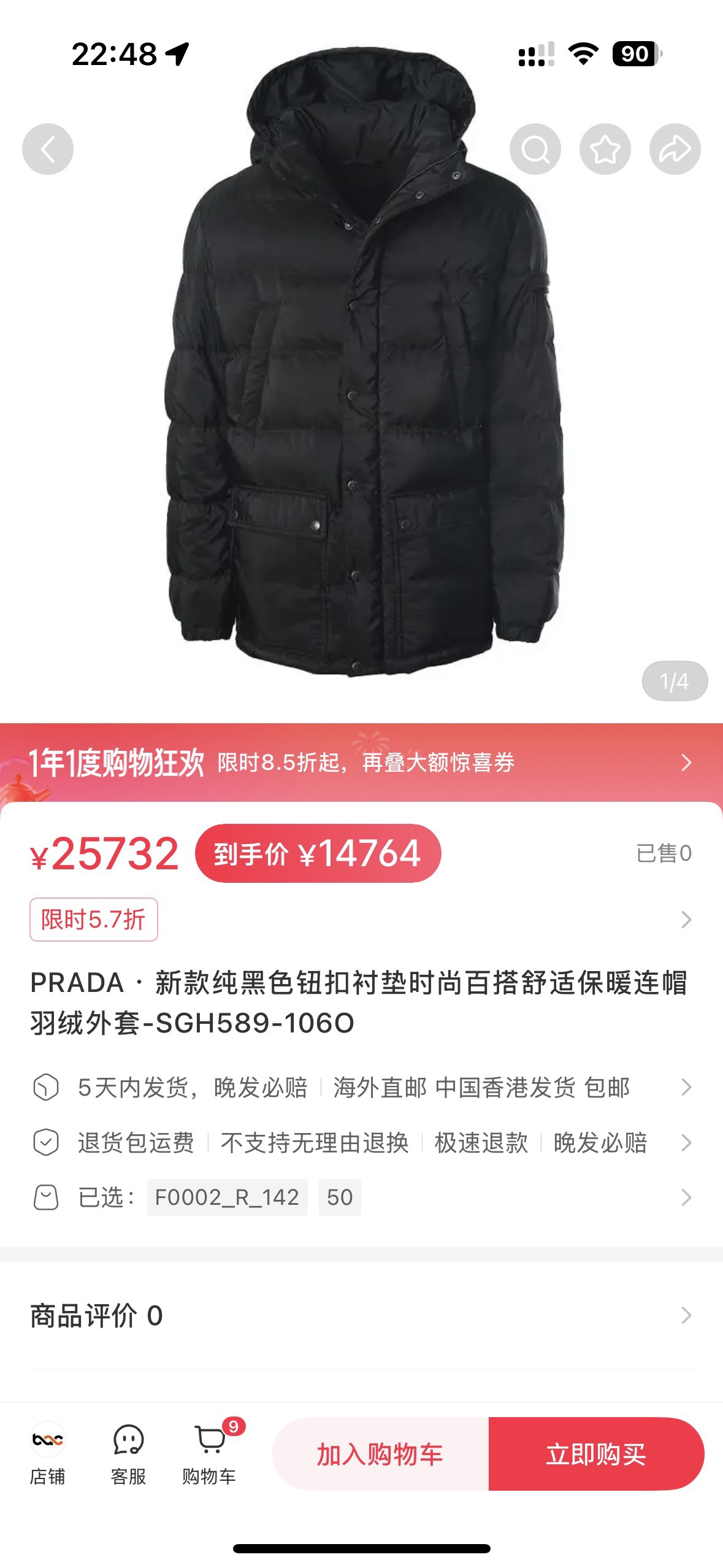Viewport: 723px width, 1568px height.
Task: Tap the 到手价 ¥14764 price badge
Action: (x=318, y=853)
